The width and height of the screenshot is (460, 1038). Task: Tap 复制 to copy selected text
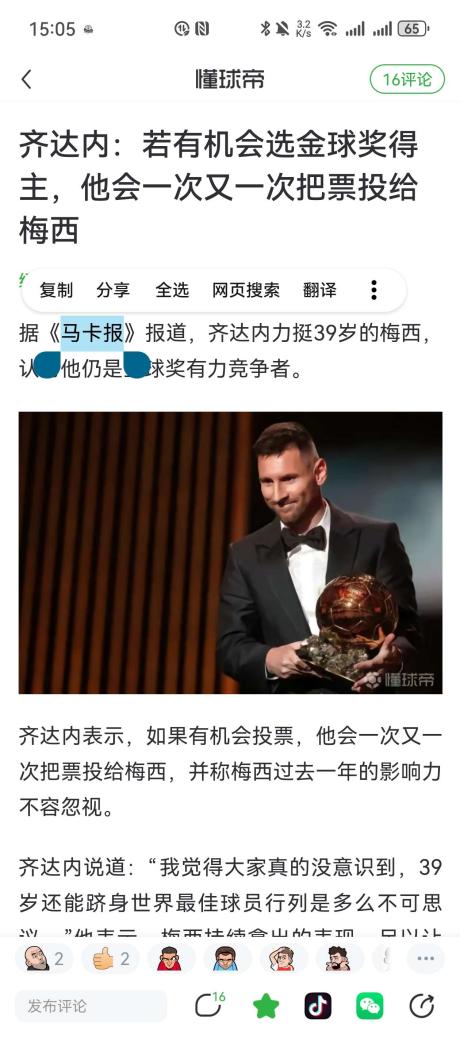click(56, 290)
